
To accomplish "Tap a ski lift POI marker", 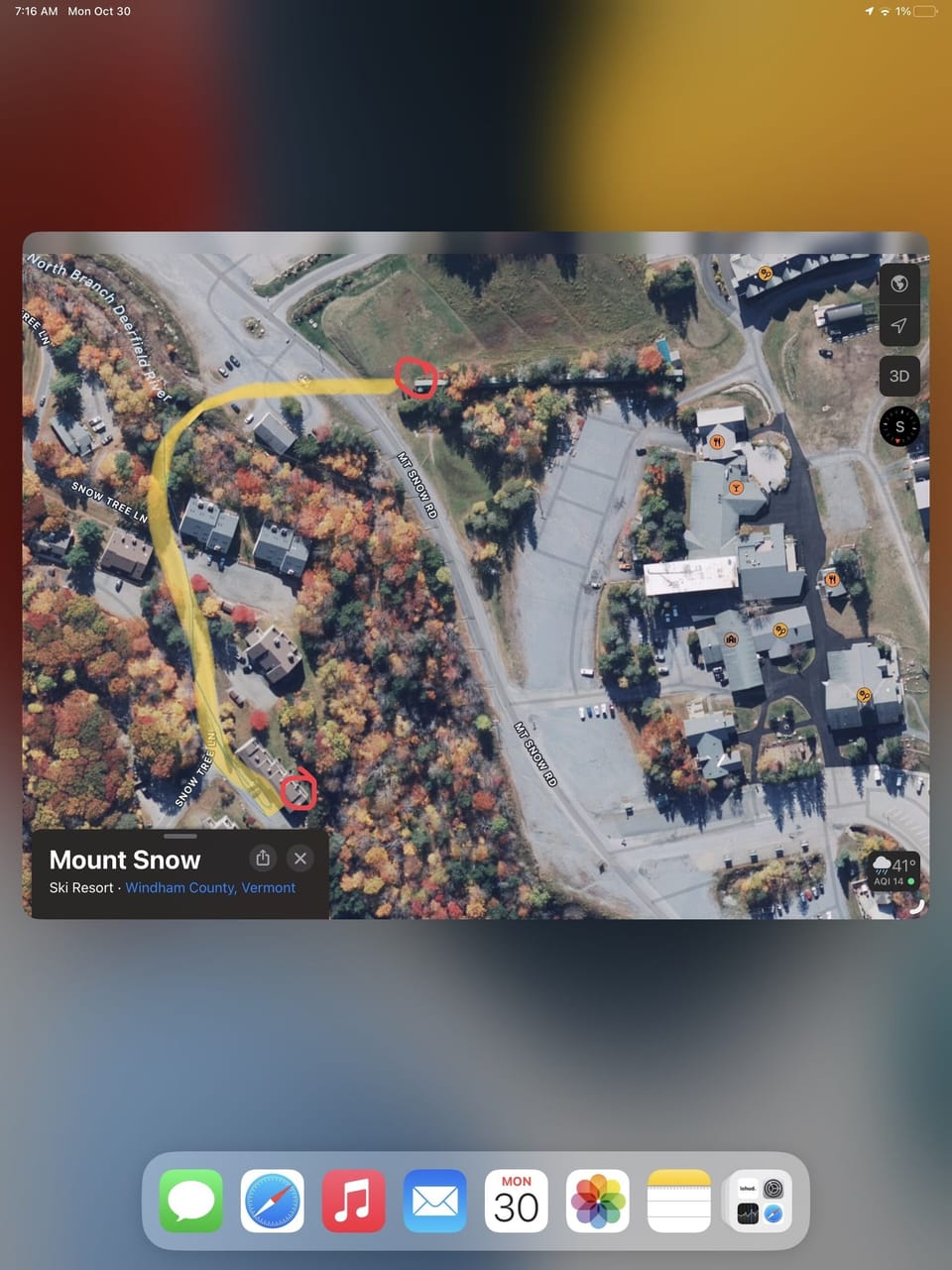I will 779,631.
